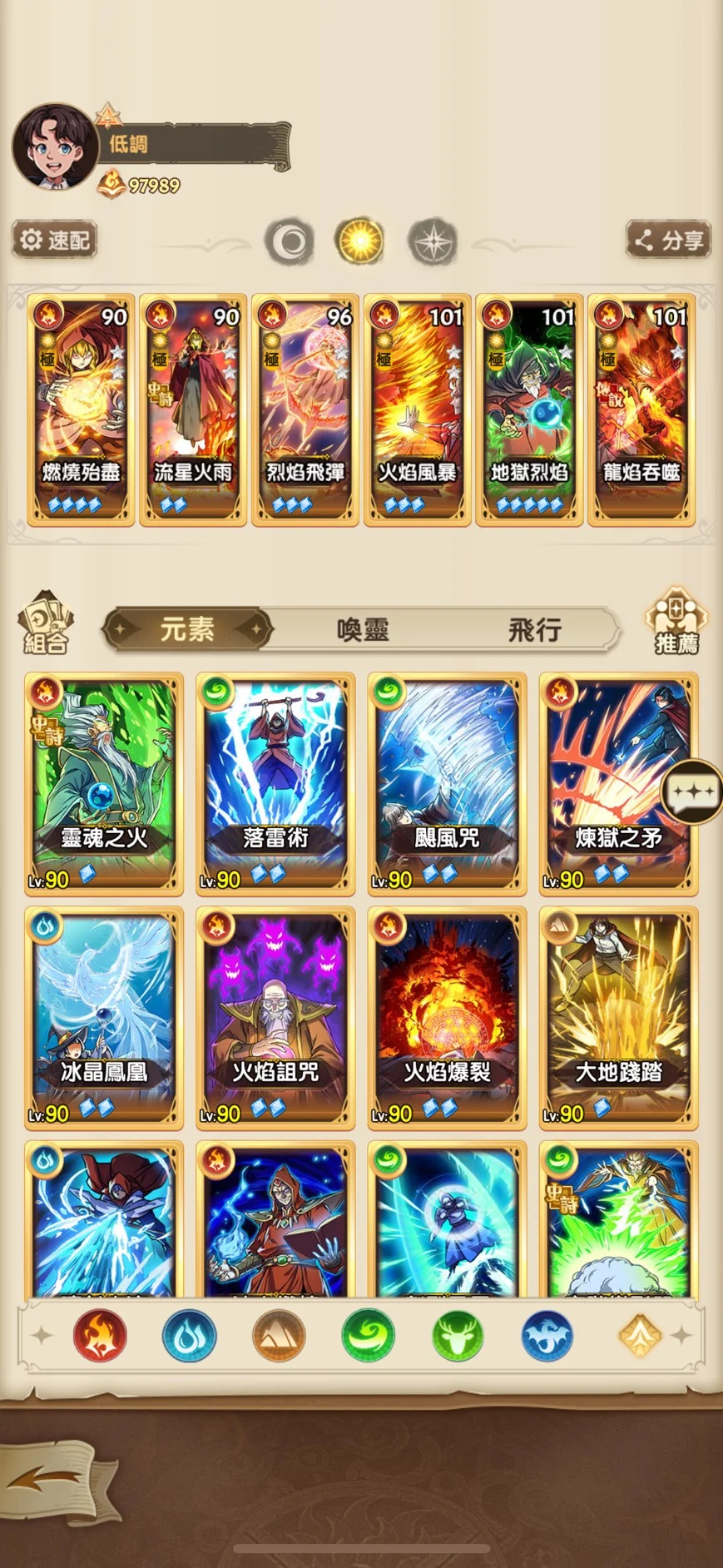This screenshot has width=723, height=1568.
Task: Select the compass star deck icon
Action: 433,242
